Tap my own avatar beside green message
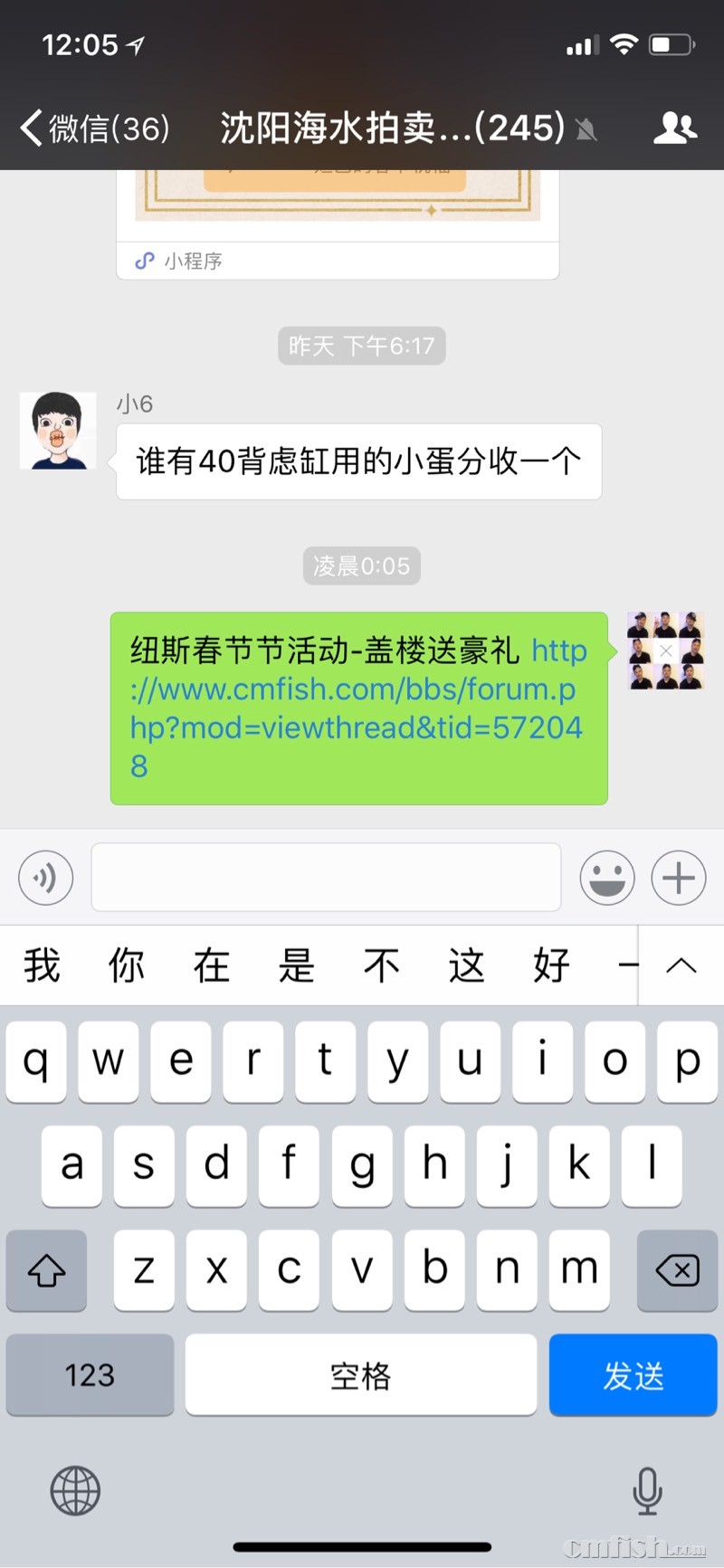Viewport: 724px width, 1568px height. tap(665, 651)
